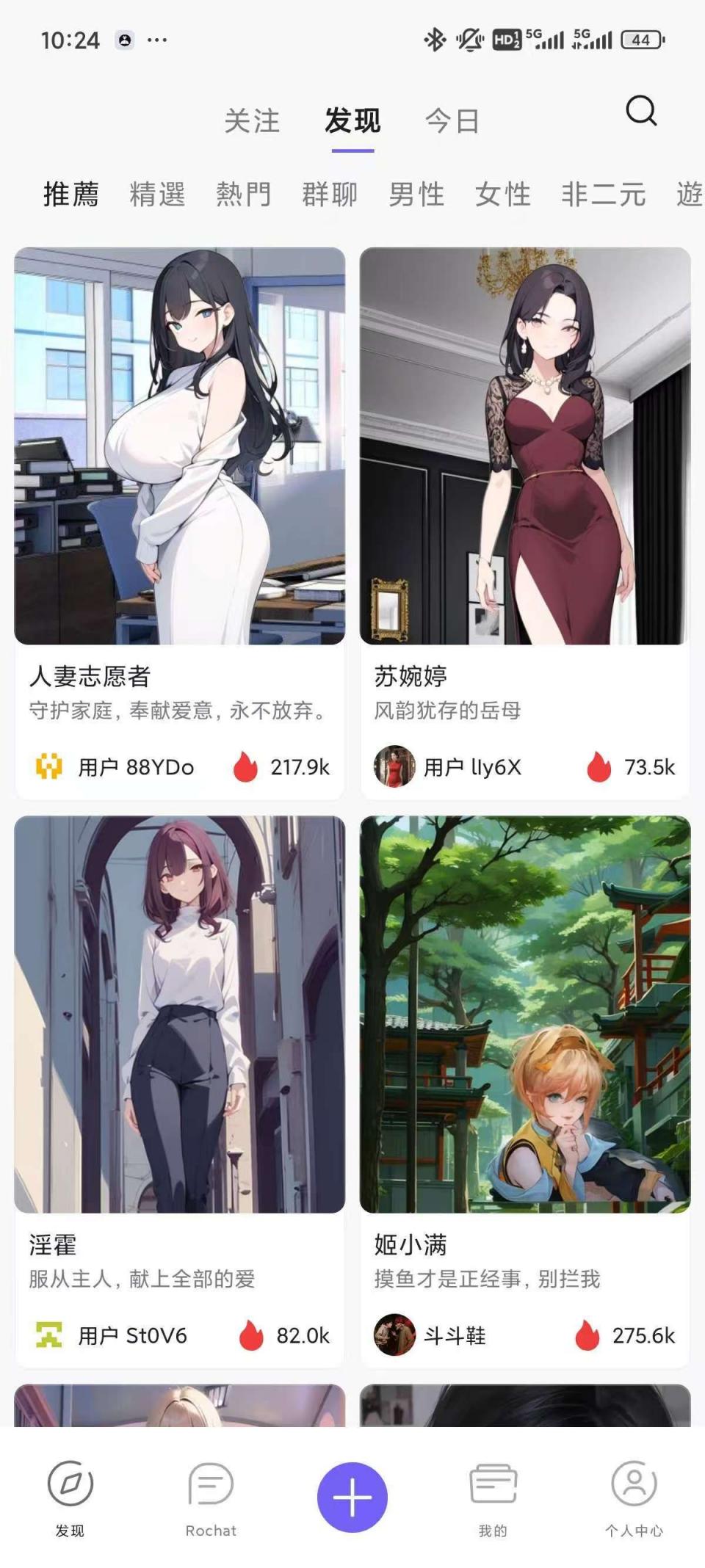Tap the purple plus create button
705x1568 pixels.
coord(352,1497)
